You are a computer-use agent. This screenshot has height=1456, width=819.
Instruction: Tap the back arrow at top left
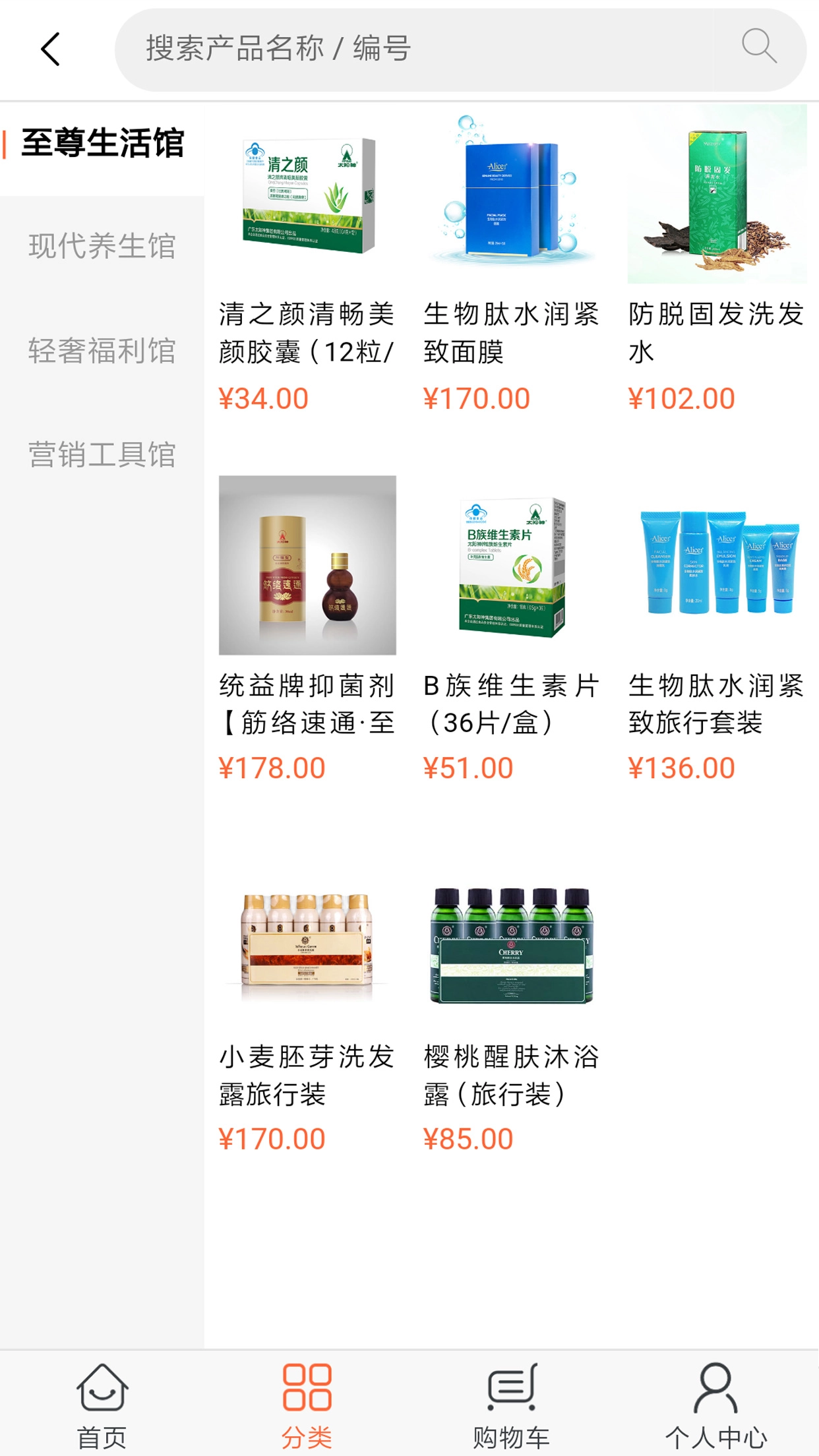tap(50, 49)
